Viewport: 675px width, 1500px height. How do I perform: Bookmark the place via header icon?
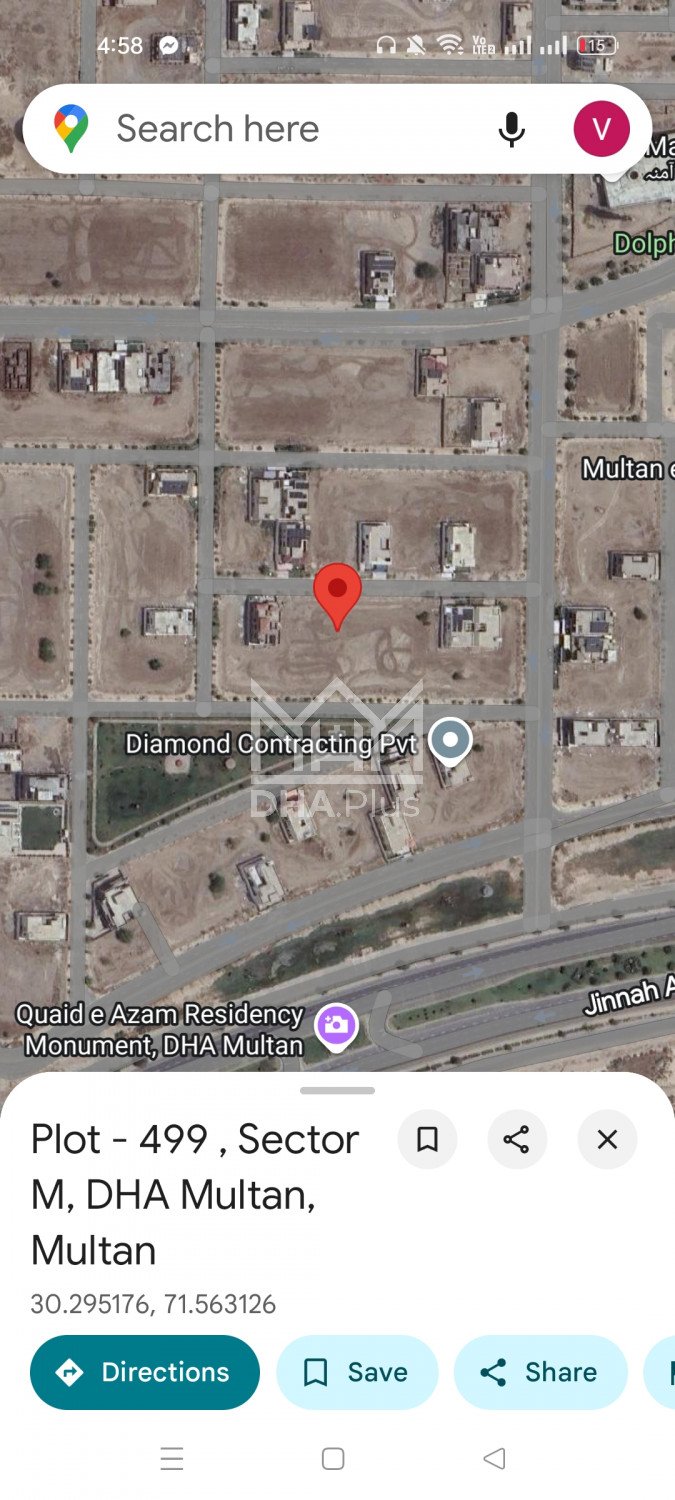(x=427, y=1139)
